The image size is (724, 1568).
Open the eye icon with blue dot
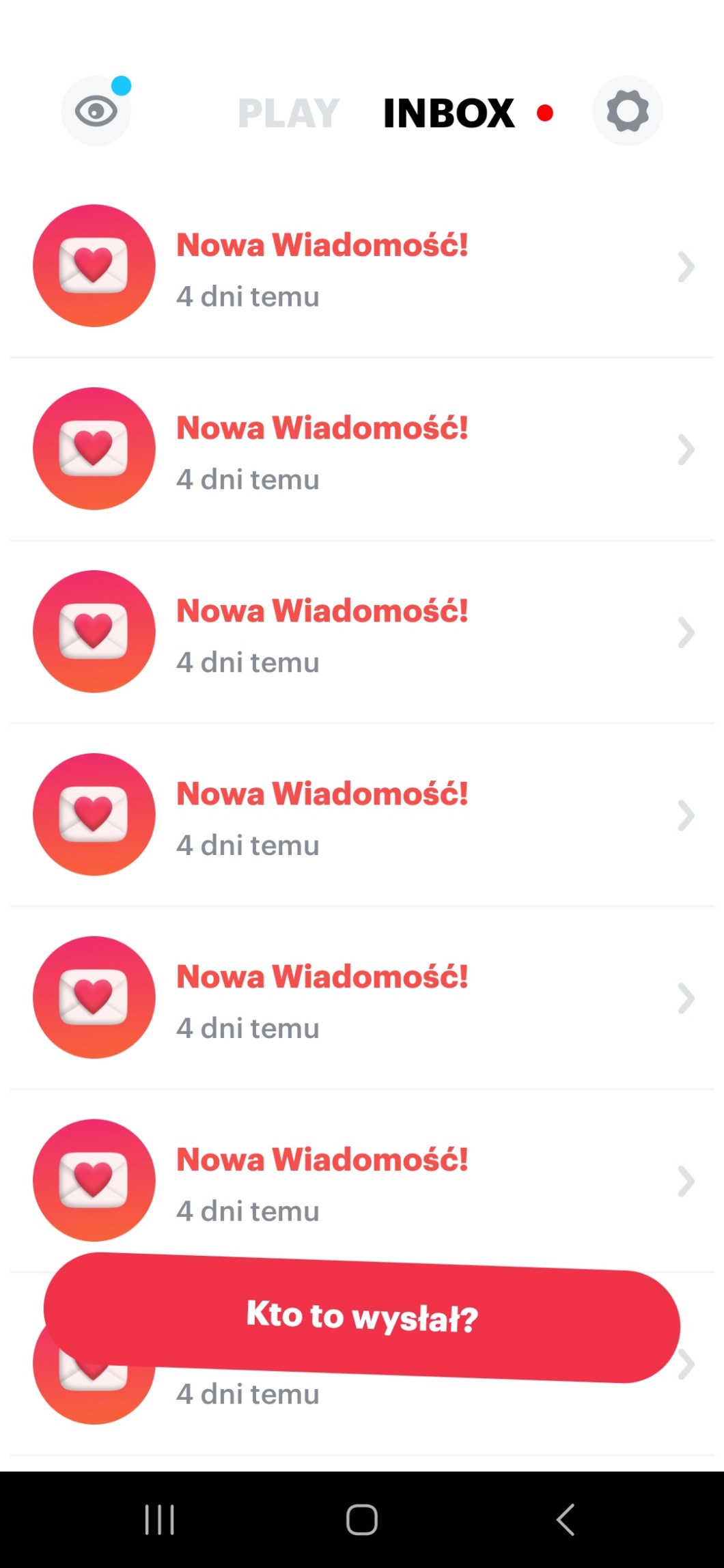[96, 111]
